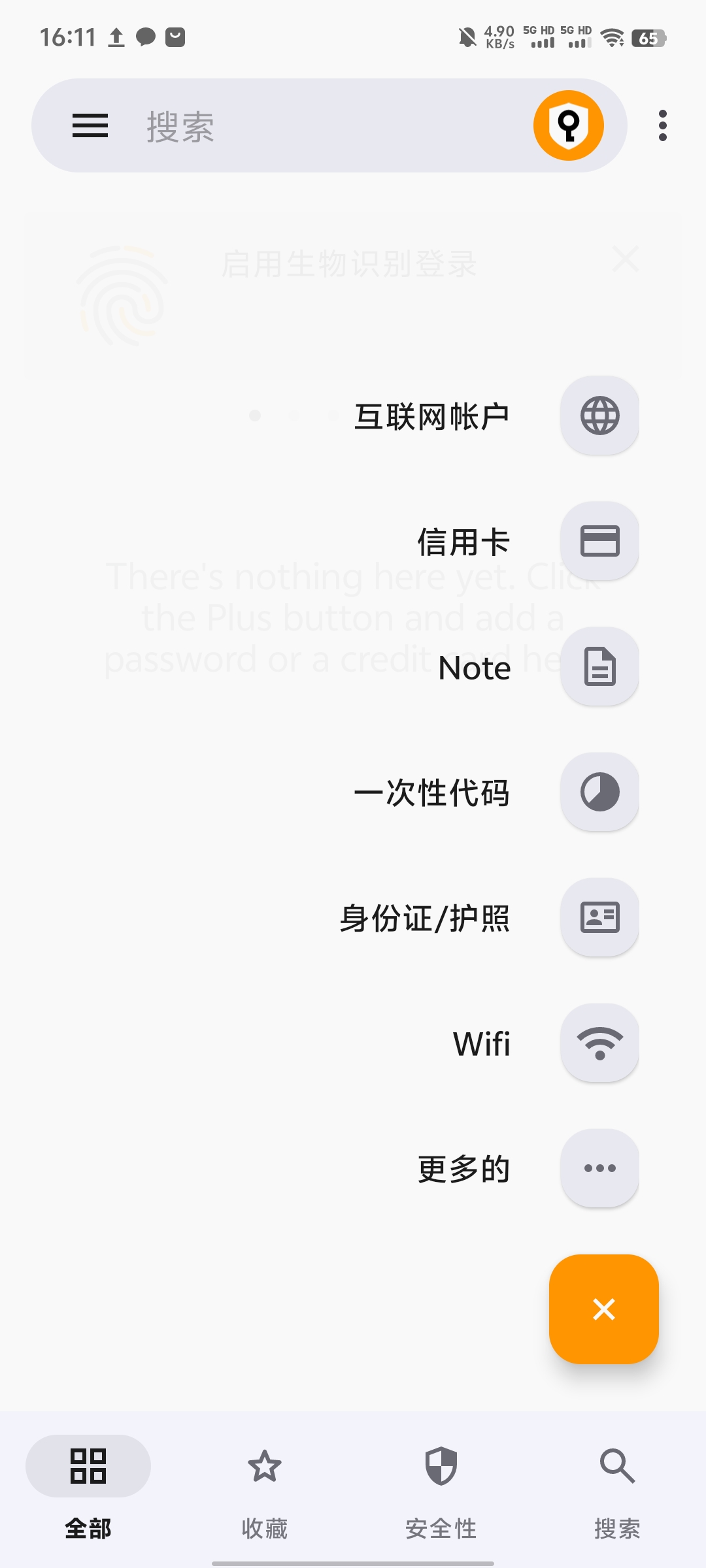This screenshot has height=1568, width=706.
Task: Add a new 互联网帐户 entry
Action: point(600,416)
